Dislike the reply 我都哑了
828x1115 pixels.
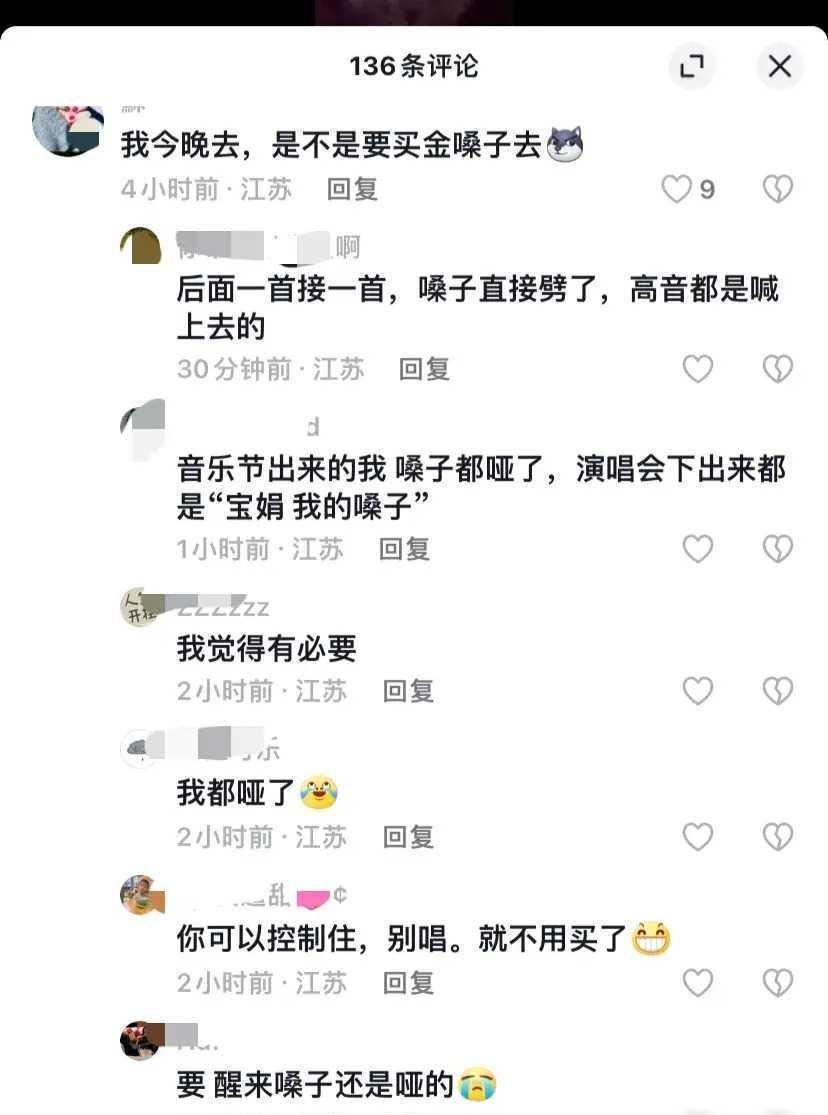coord(778,836)
